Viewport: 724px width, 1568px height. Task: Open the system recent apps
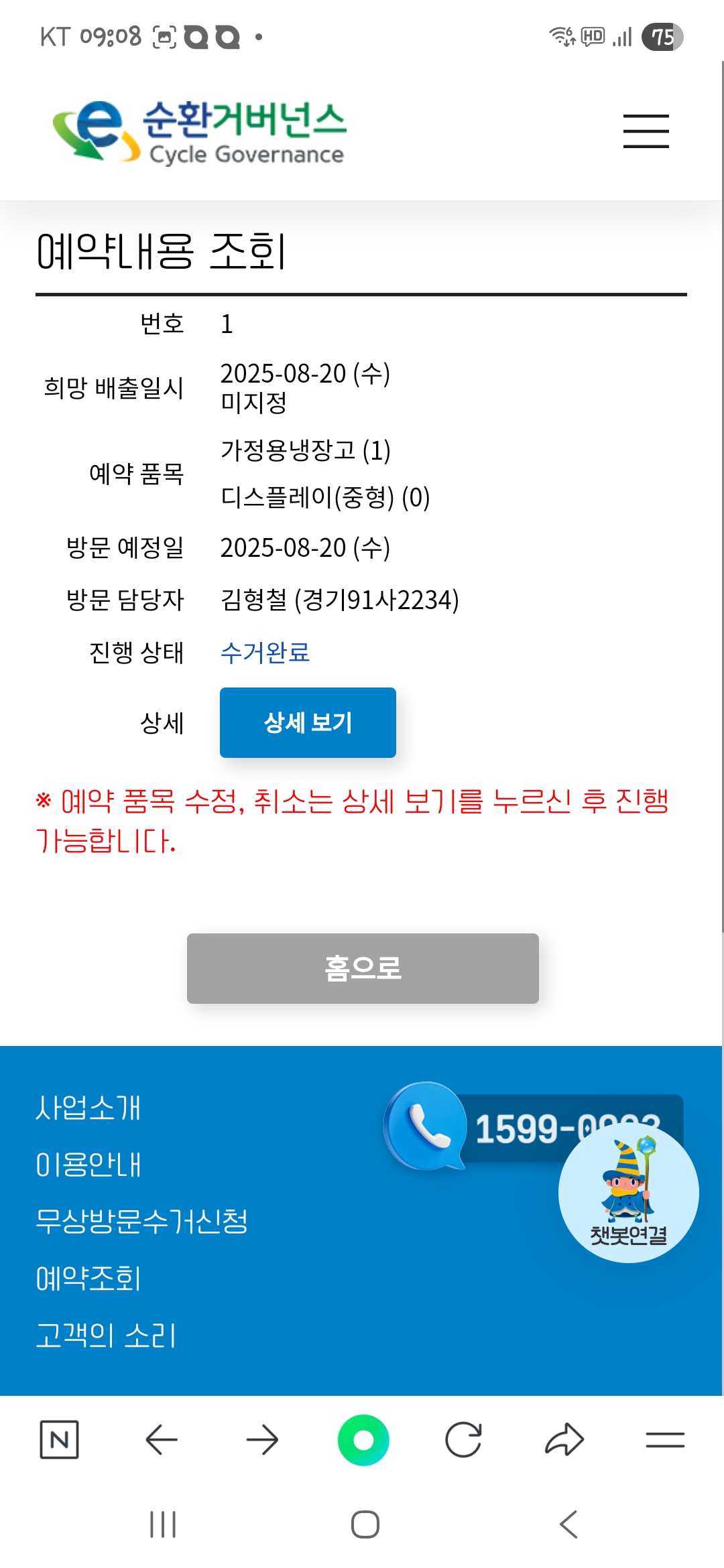(x=163, y=1524)
